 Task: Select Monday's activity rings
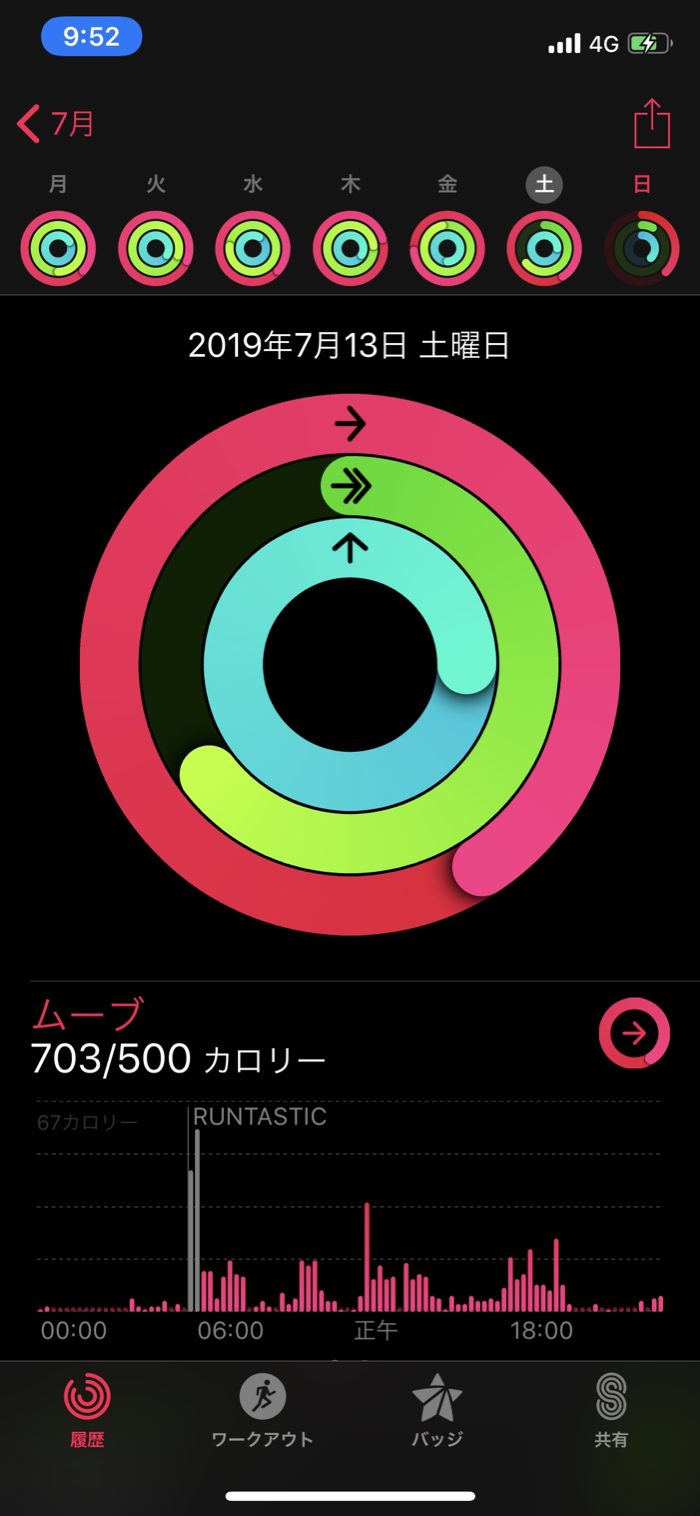(x=58, y=248)
